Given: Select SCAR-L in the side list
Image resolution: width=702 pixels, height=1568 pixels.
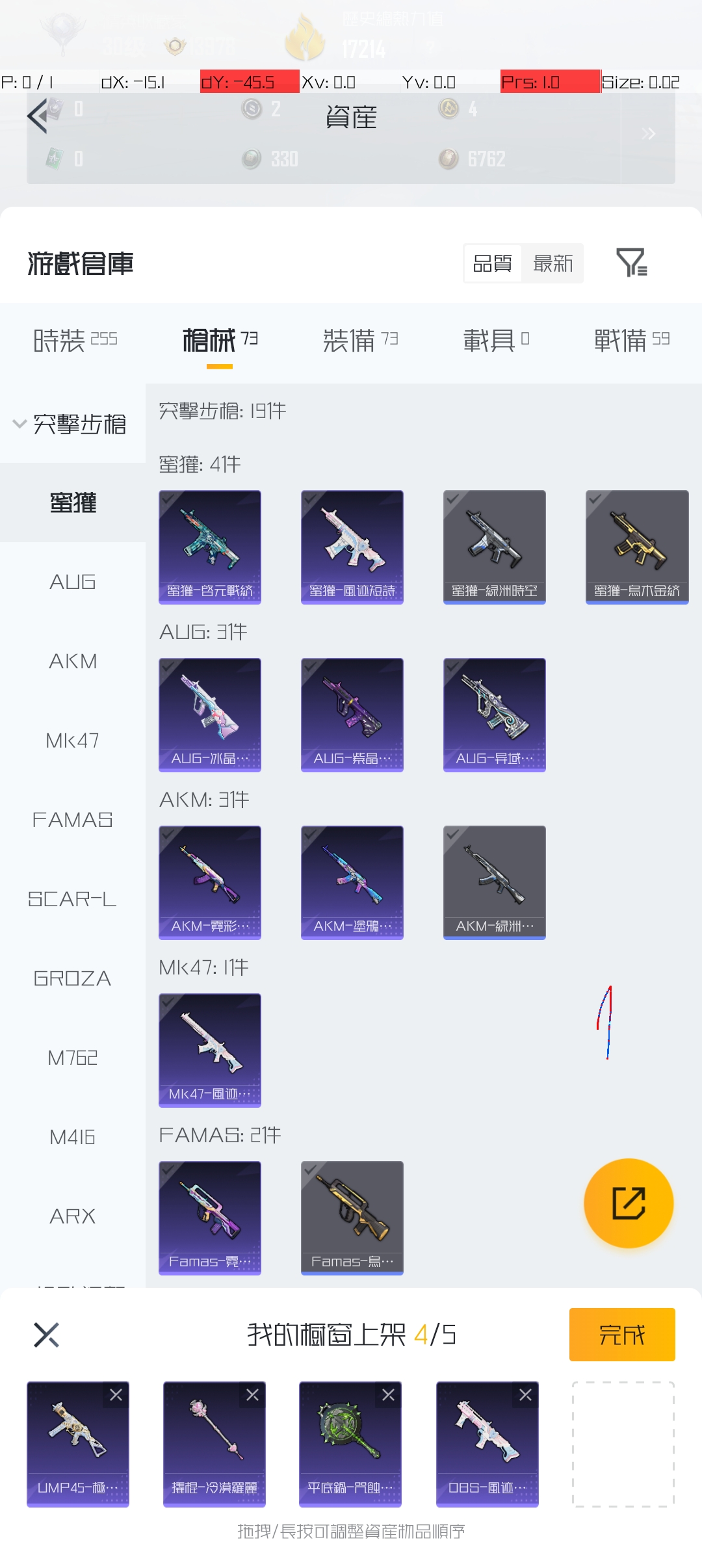Looking at the screenshot, I should (x=73, y=899).
